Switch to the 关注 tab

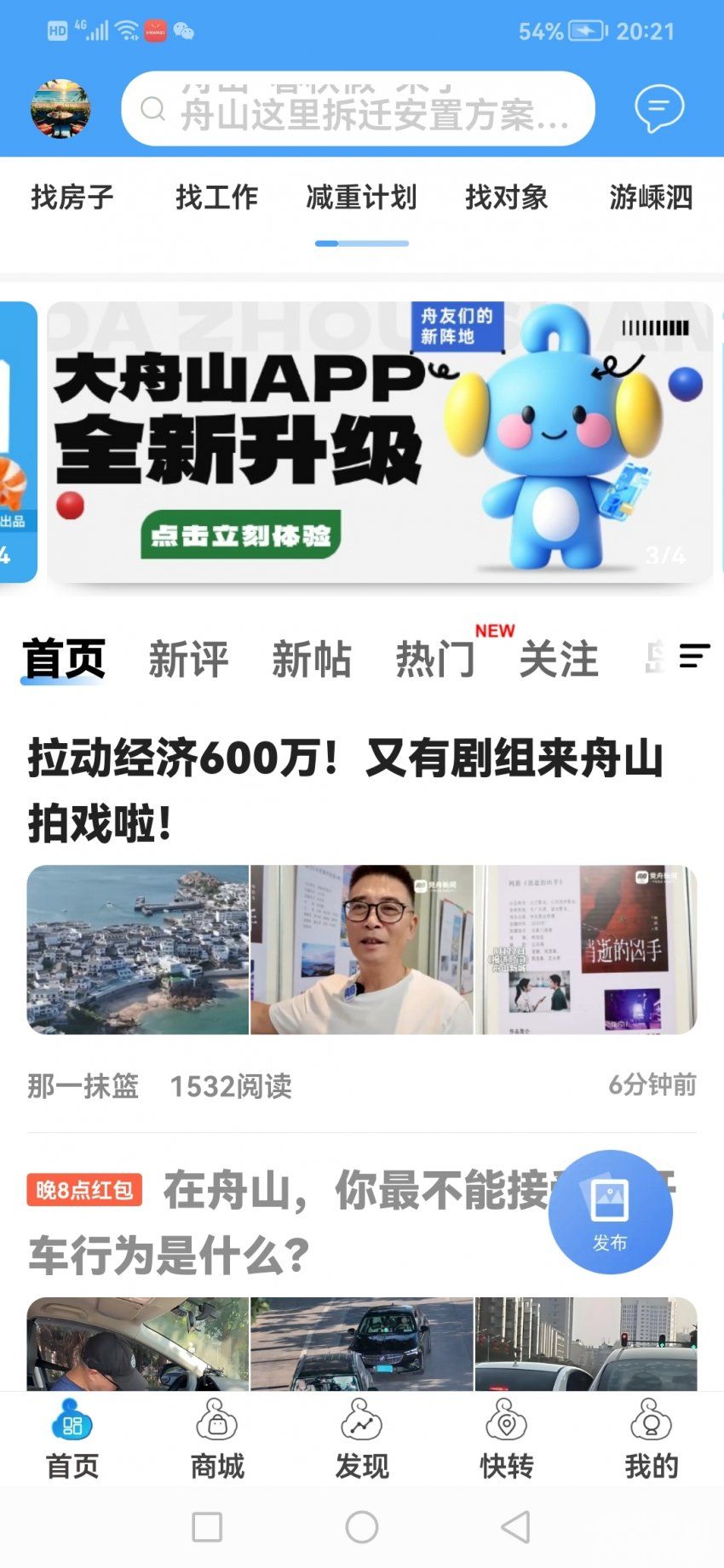point(559,660)
